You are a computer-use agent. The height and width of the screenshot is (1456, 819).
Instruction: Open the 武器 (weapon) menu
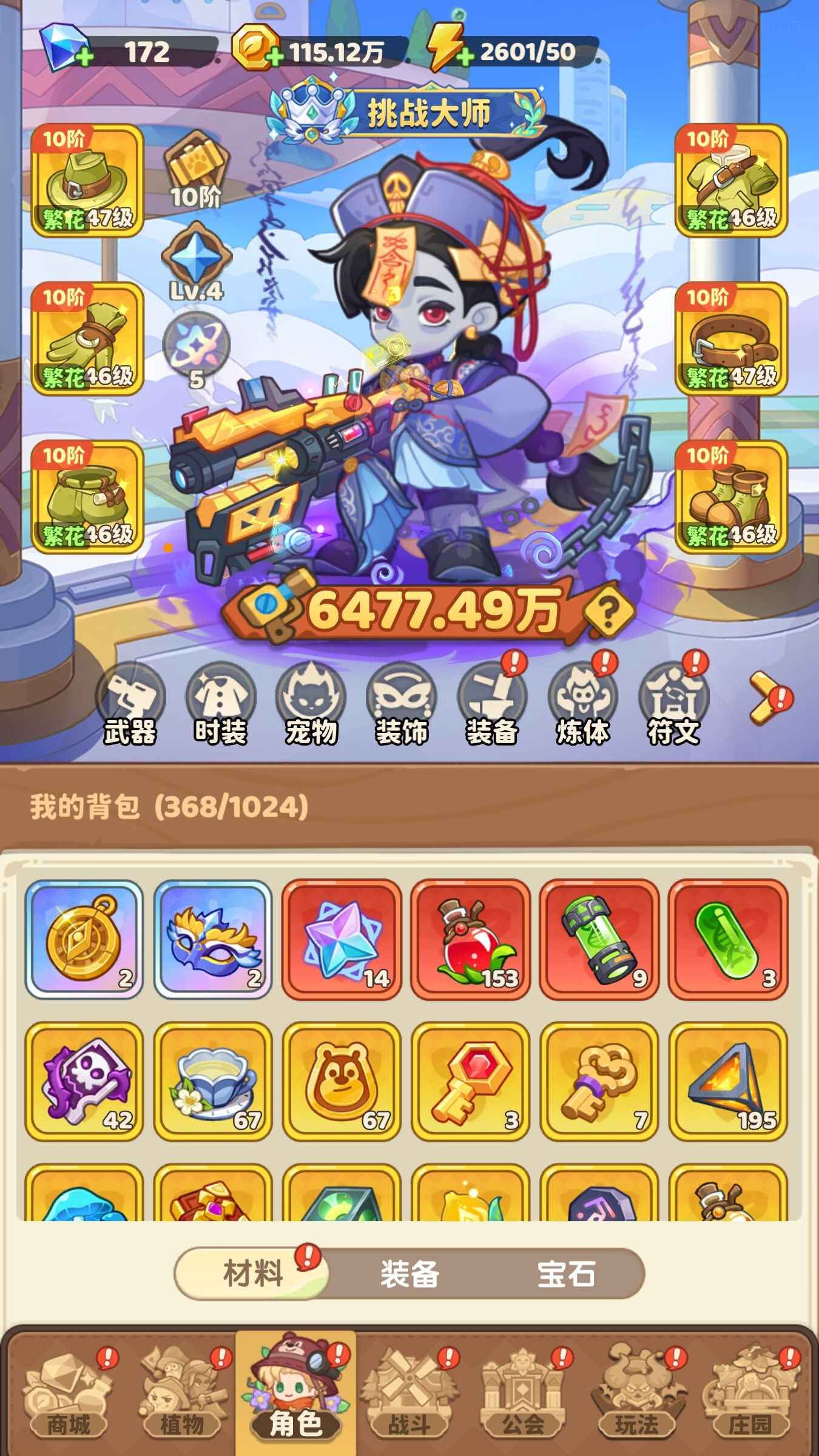pos(130,704)
